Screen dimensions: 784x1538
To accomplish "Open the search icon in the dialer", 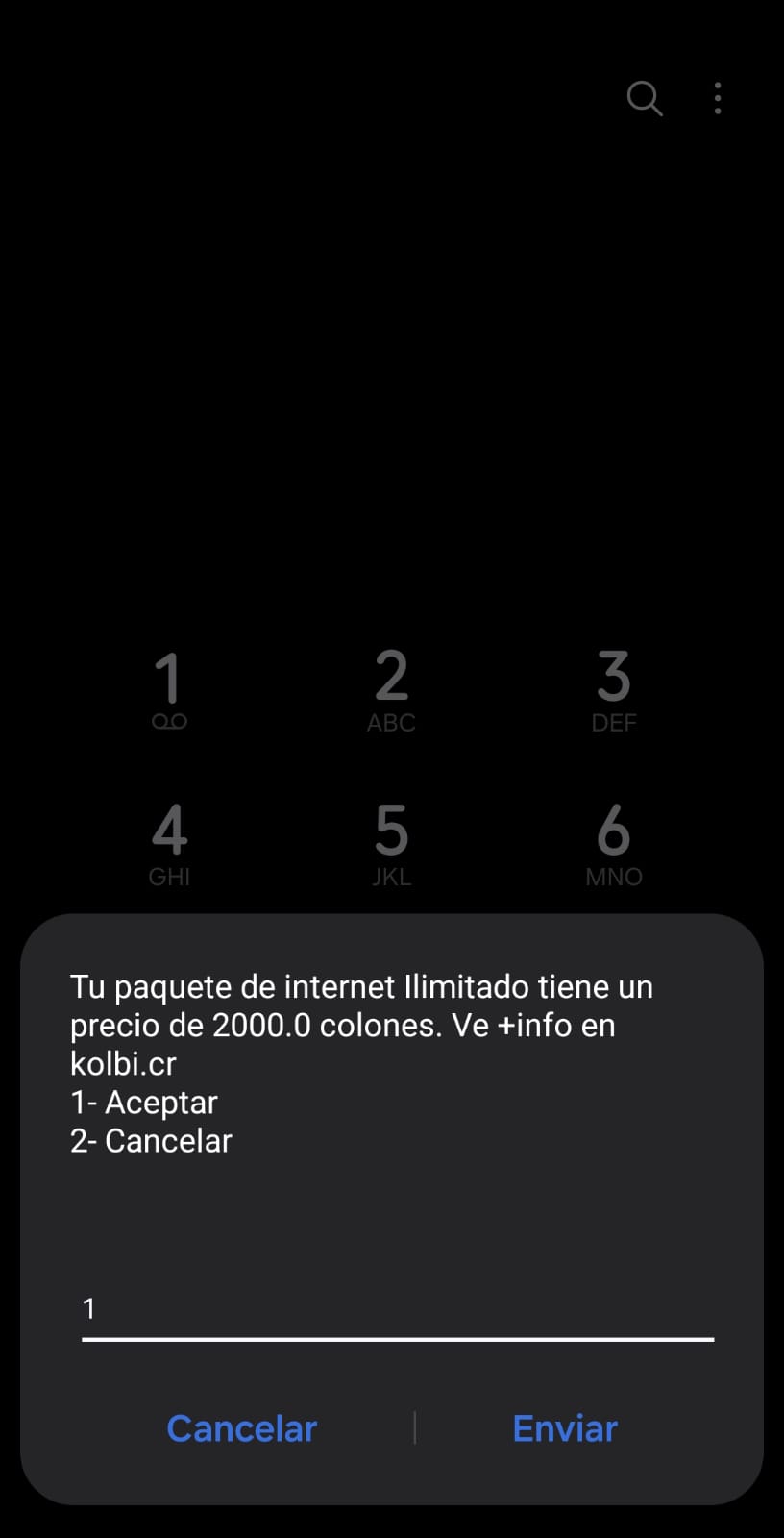I will point(644,98).
